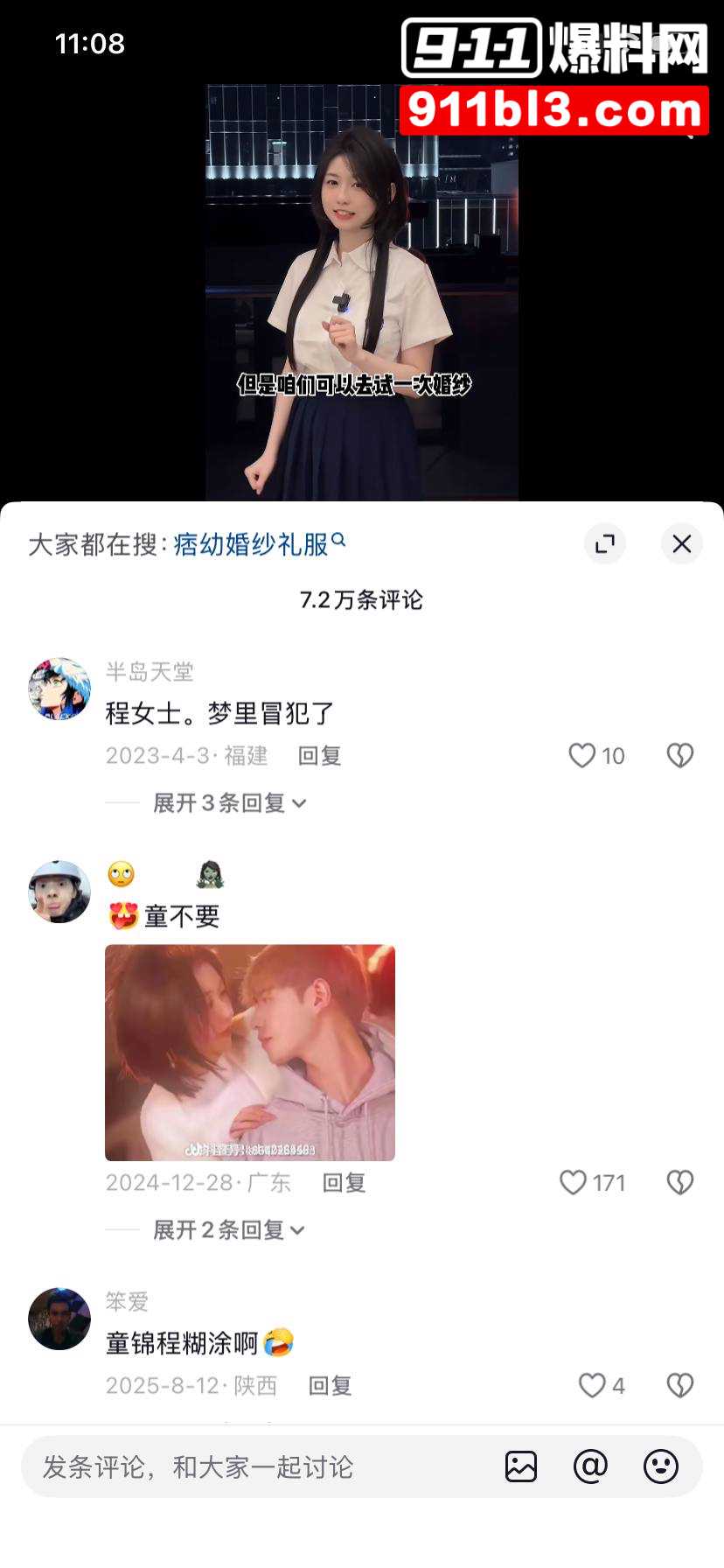Expand 3 replies under 半岛天堂's comment

[229, 802]
